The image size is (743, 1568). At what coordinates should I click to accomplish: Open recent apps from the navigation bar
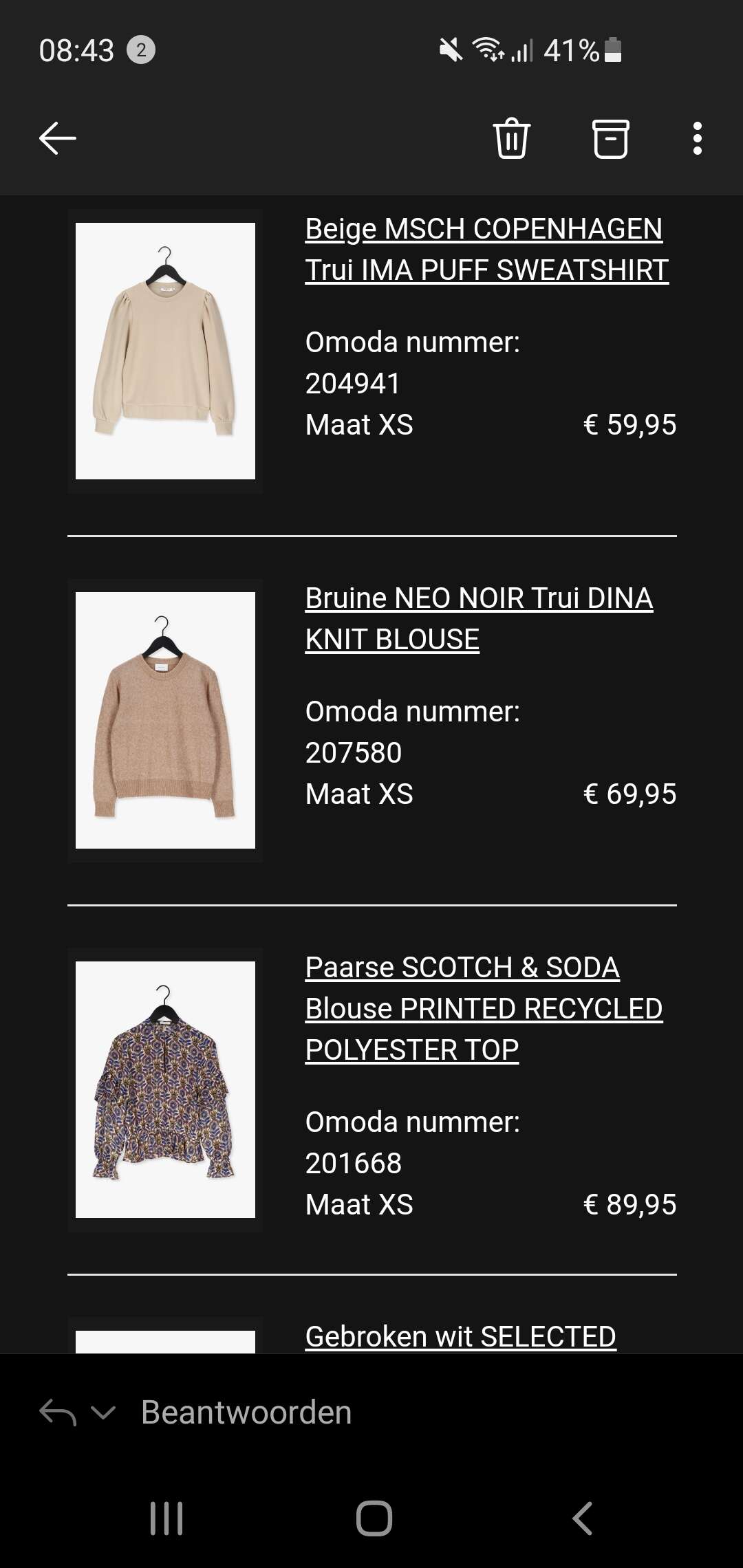tap(166, 1518)
